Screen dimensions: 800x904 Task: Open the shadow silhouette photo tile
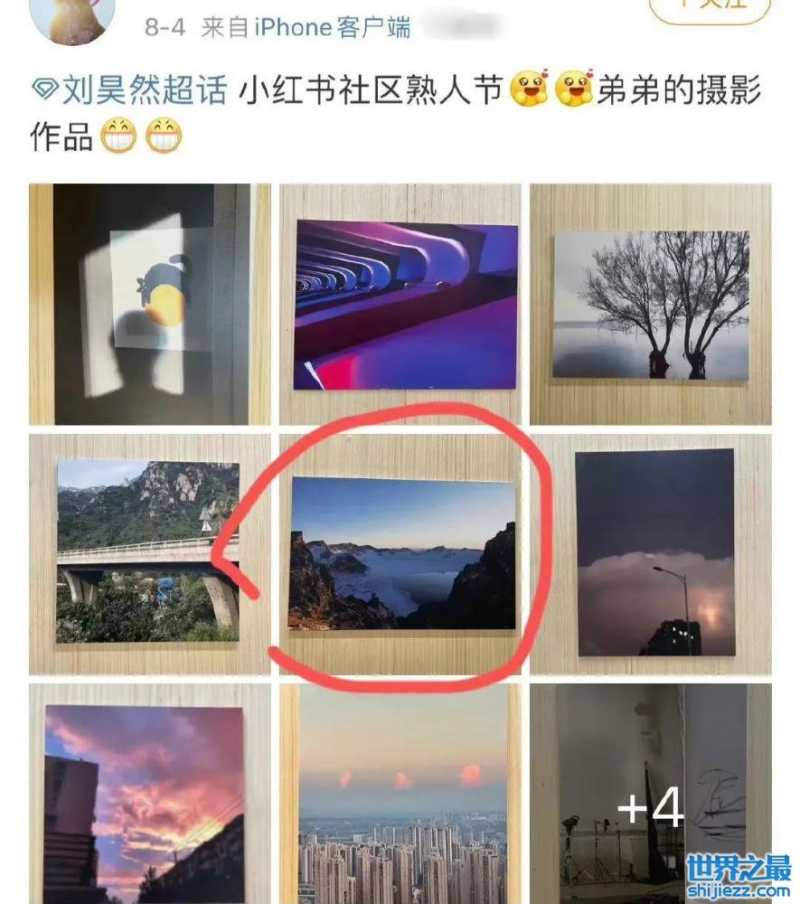150,304
